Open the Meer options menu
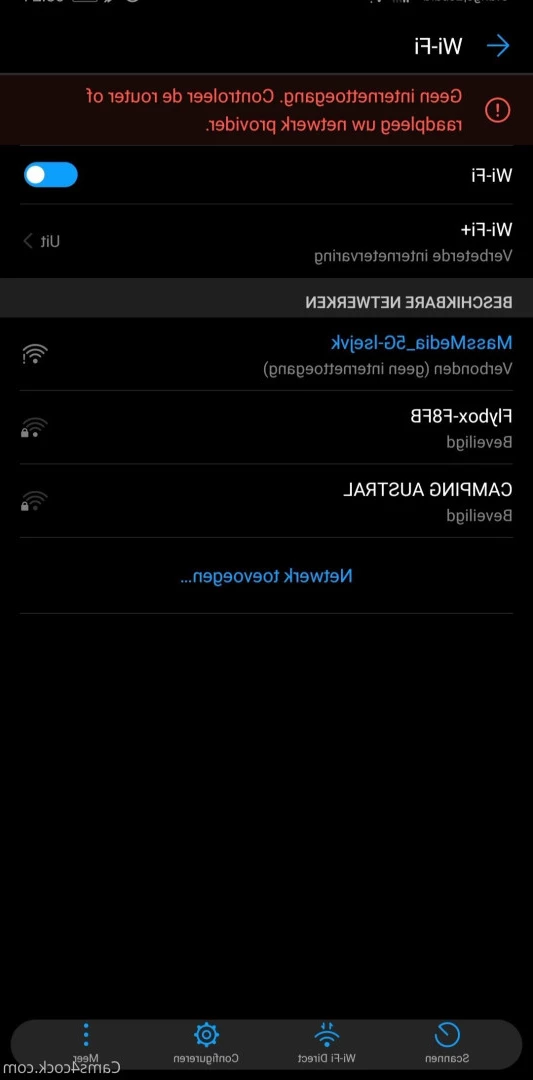The height and width of the screenshot is (1080, 533). click(85, 1043)
